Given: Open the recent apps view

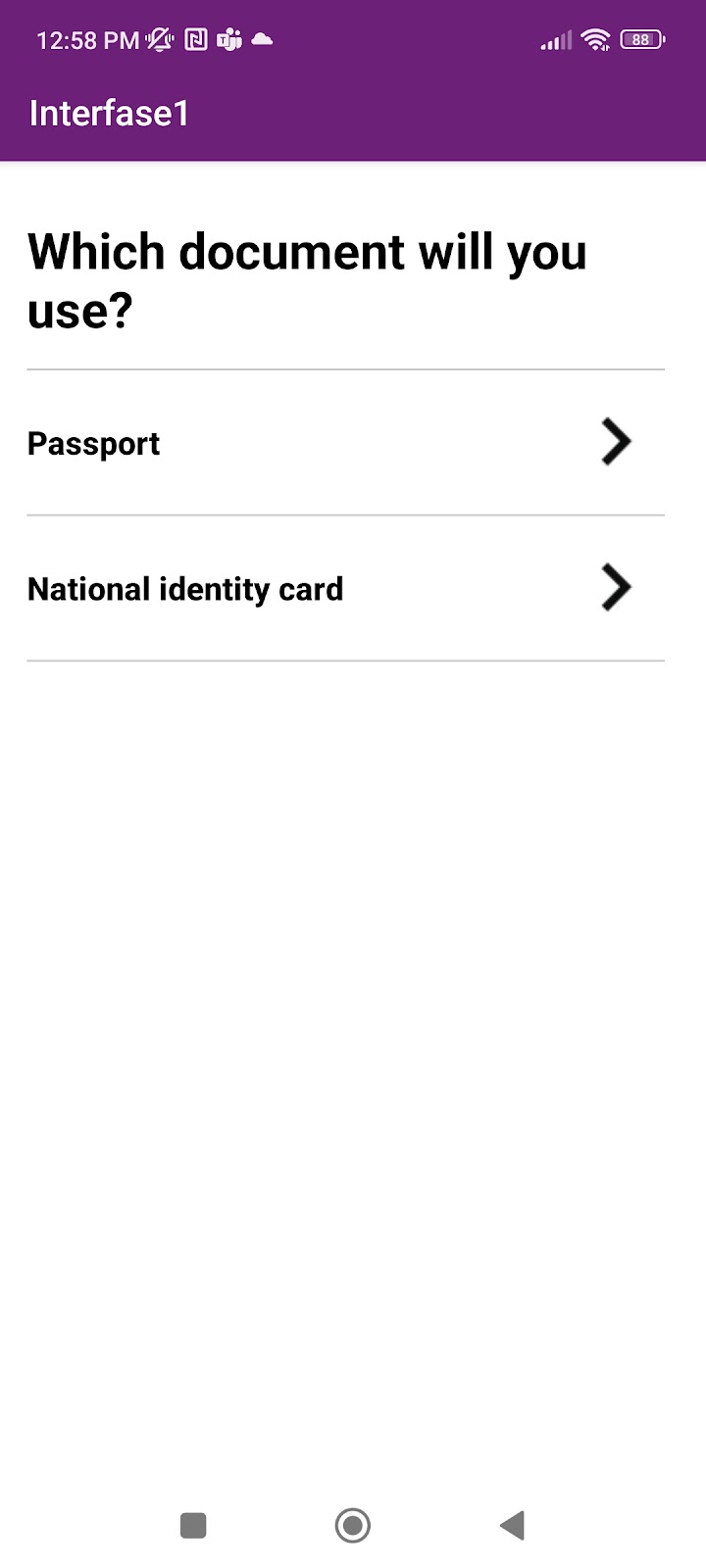Looking at the screenshot, I should (x=193, y=1525).
